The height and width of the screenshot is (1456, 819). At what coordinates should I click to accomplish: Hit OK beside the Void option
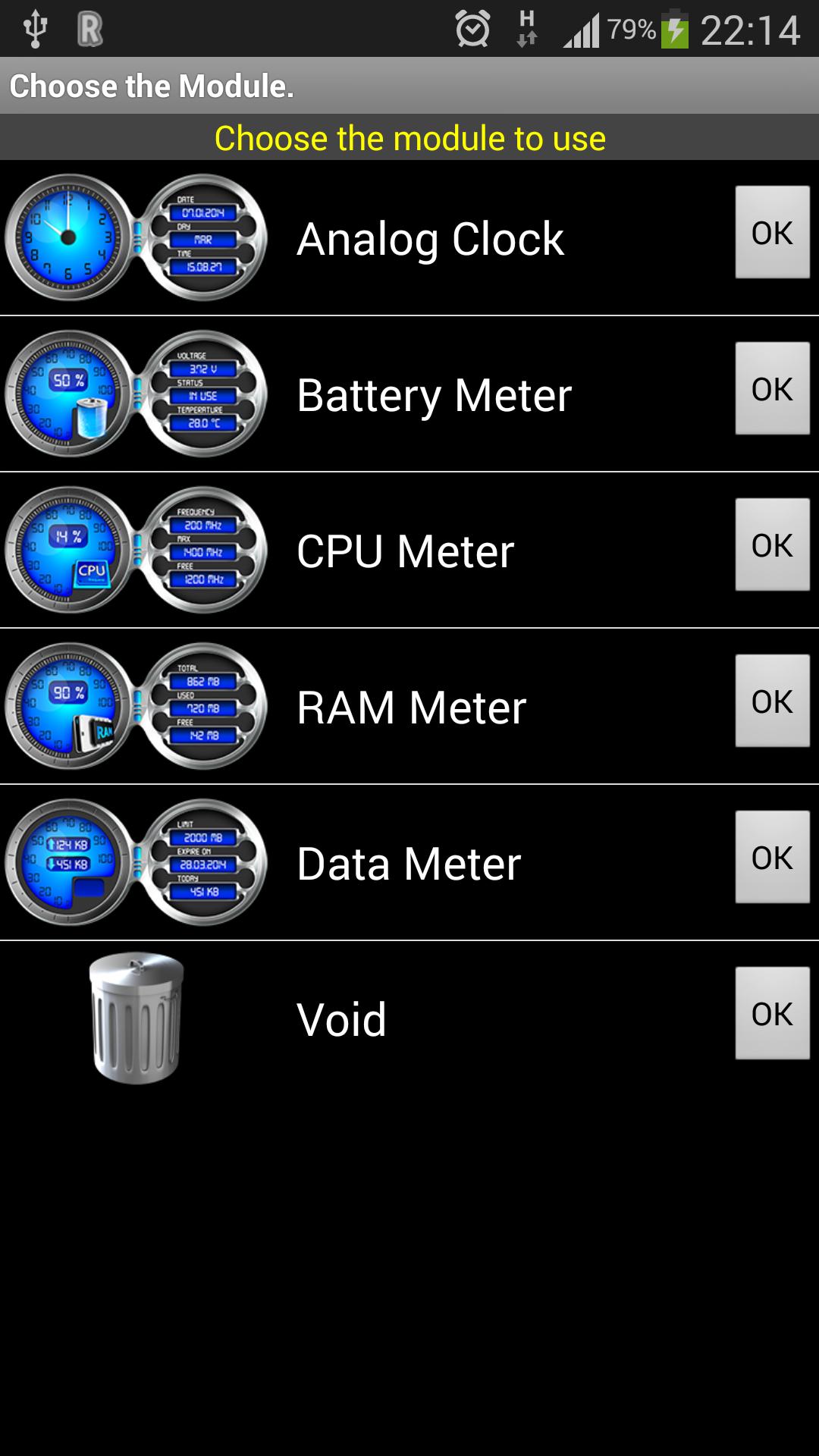(772, 1013)
